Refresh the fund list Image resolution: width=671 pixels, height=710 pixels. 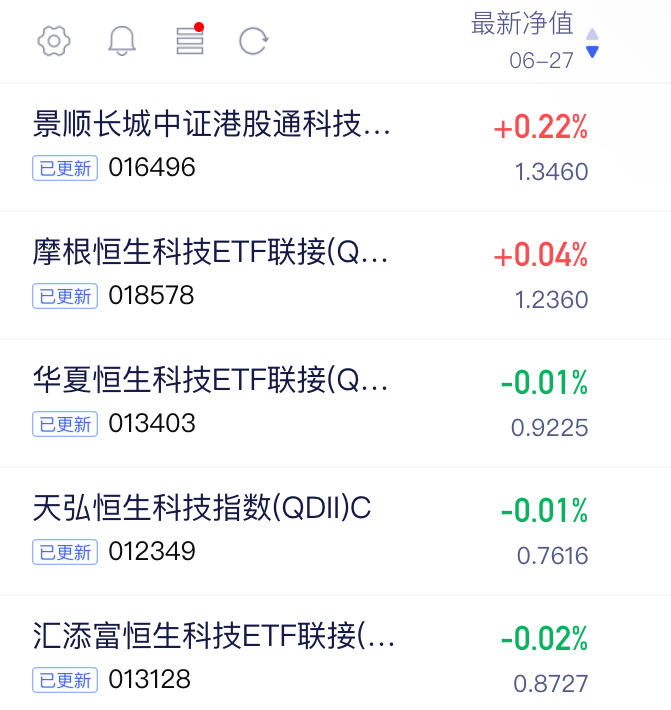pyautogui.click(x=253, y=41)
